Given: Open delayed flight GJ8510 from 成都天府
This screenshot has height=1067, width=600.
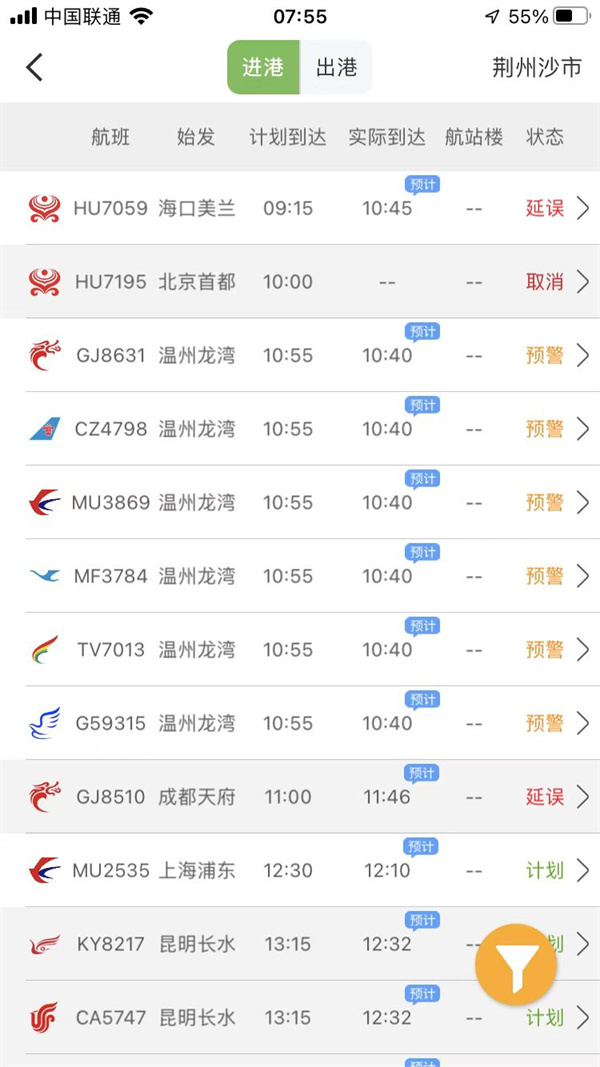Looking at the screenshot, I should (300, 797).
